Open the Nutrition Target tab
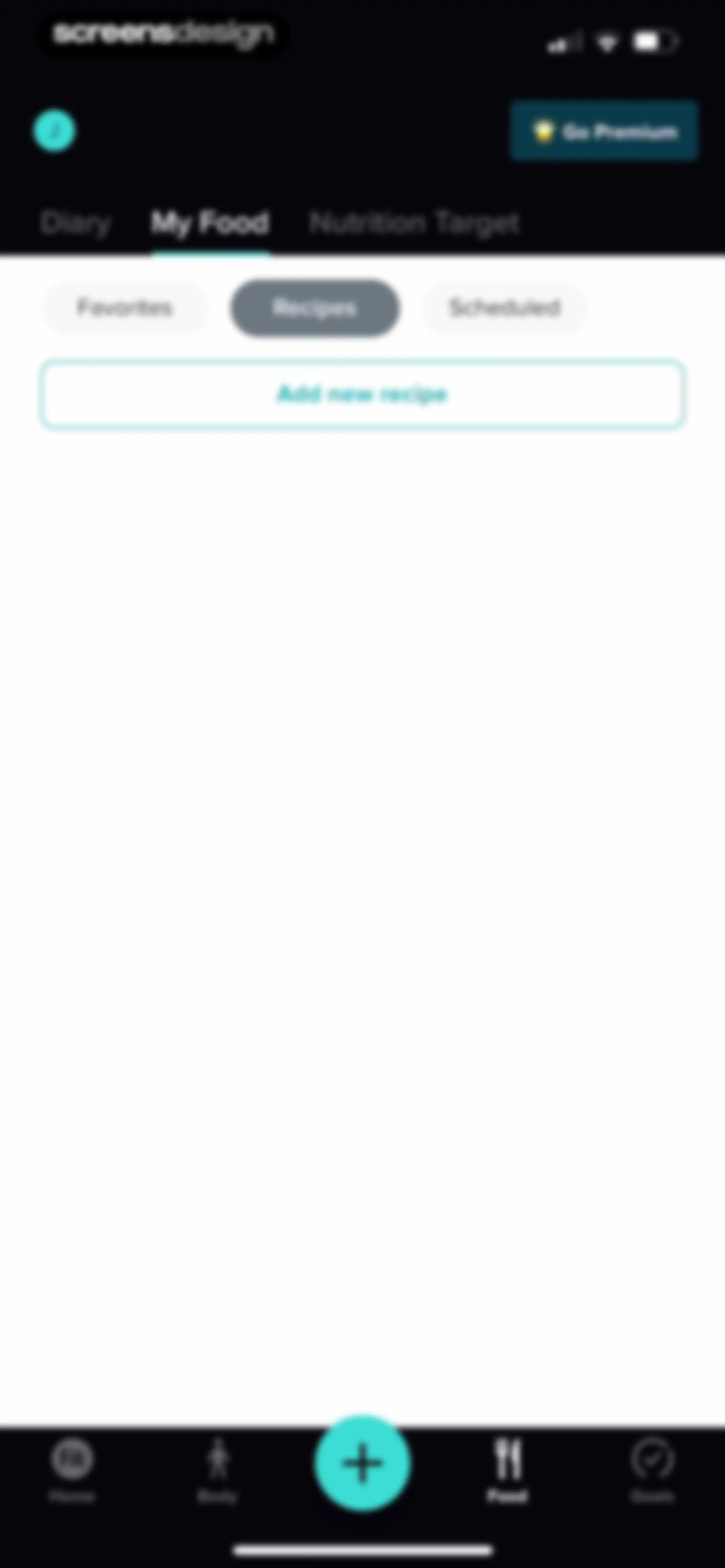 pos(415,223)
